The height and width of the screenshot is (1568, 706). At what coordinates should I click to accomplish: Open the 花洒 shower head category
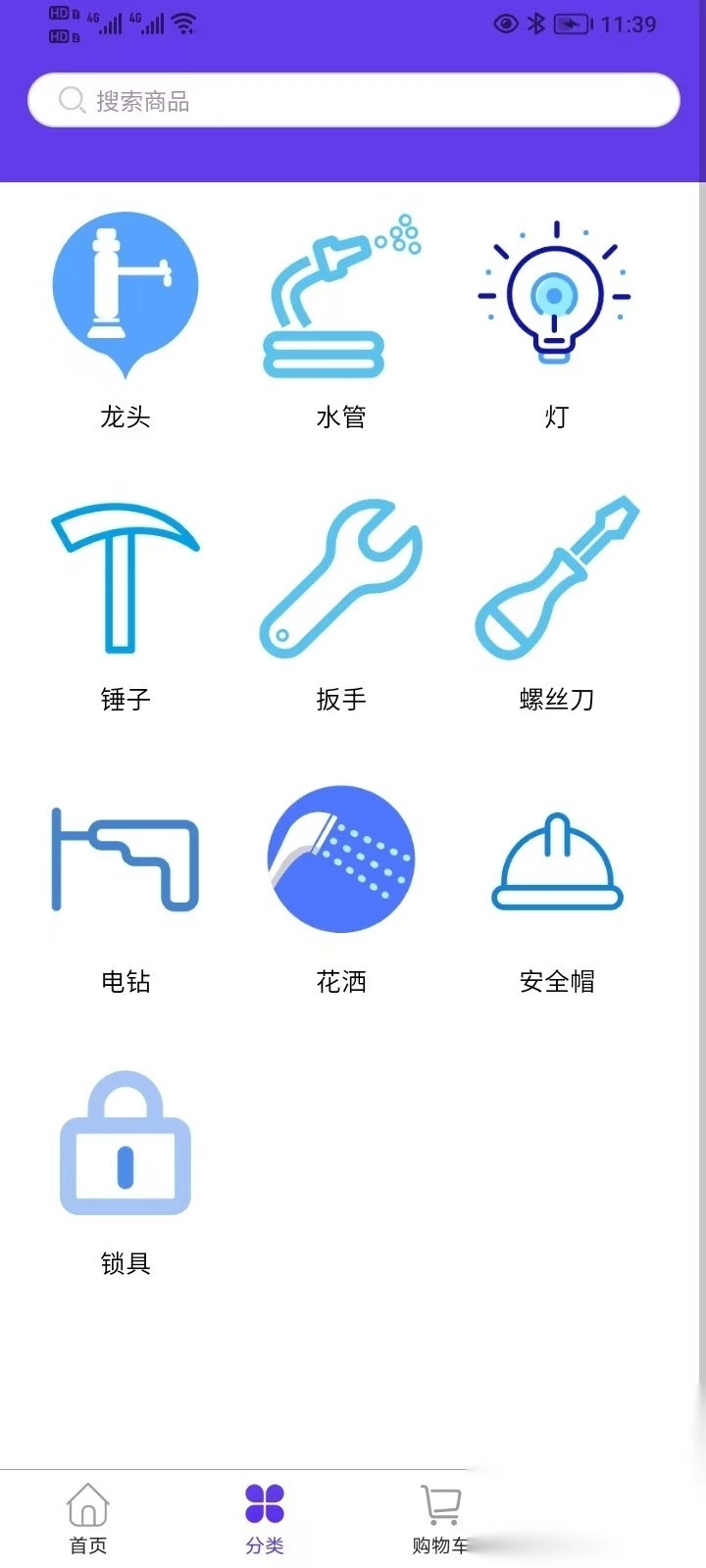tap(341, 859)
